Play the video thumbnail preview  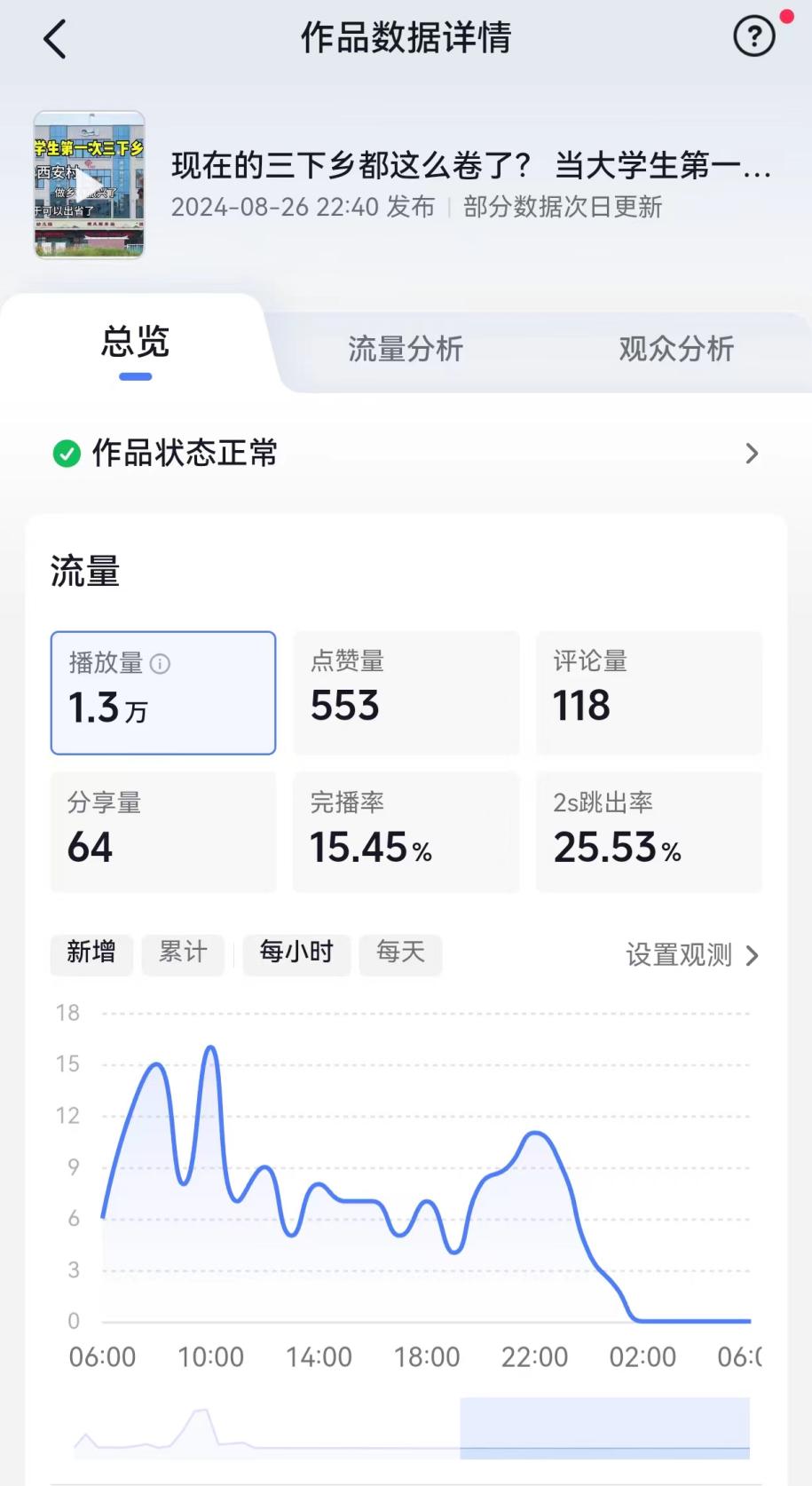[89, 185]
